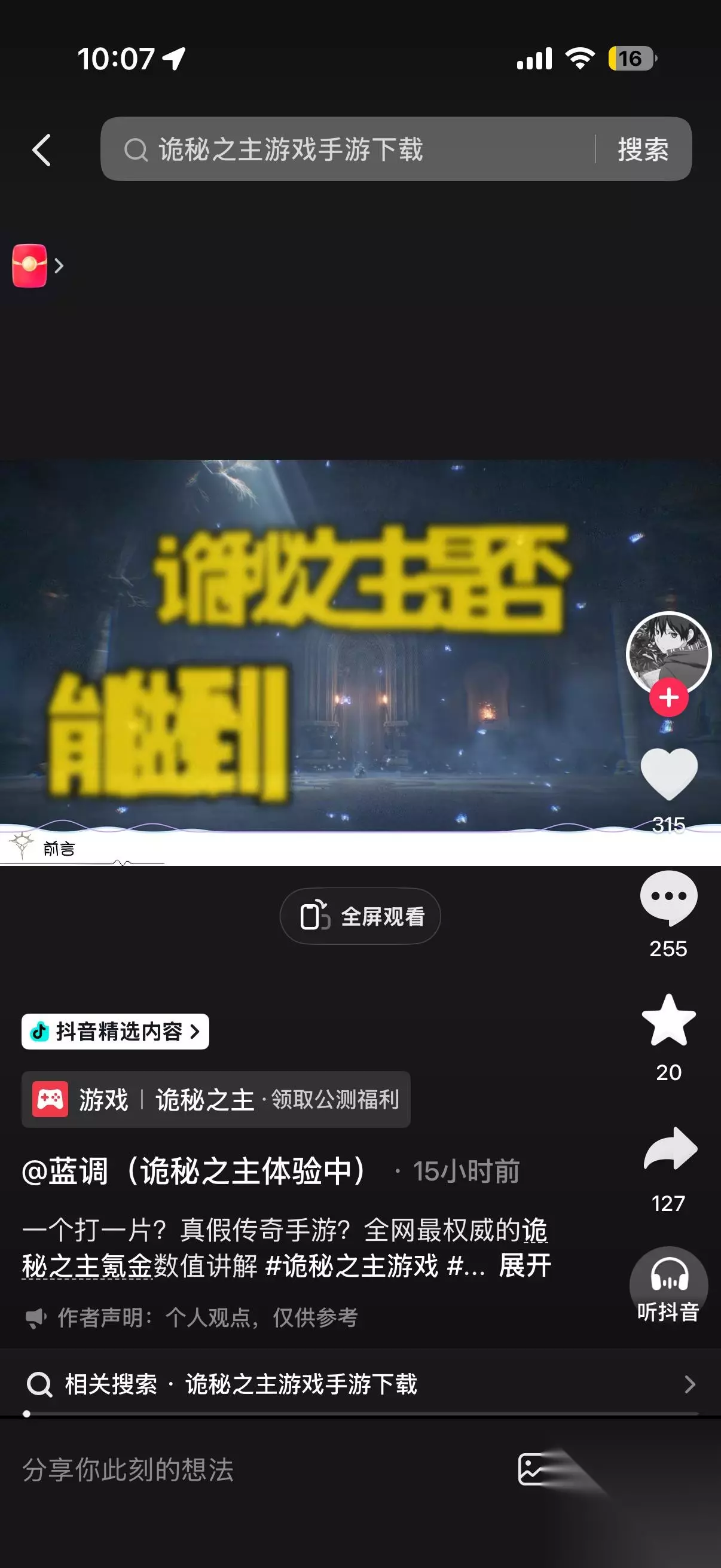The image size is (721, 1568).
Task: Go back with the top-left arrow
Action: 41,150
